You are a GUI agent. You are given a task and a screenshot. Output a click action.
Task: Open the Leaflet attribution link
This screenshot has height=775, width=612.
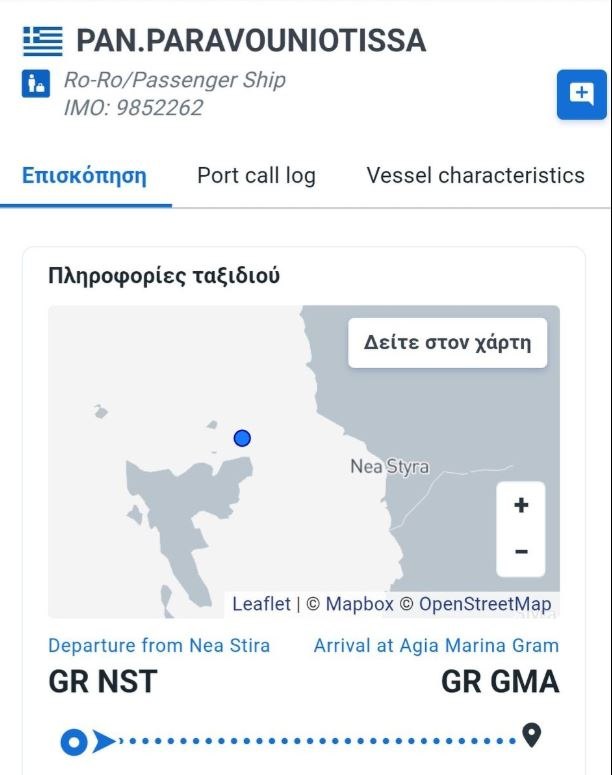click(x=261, y=604)
